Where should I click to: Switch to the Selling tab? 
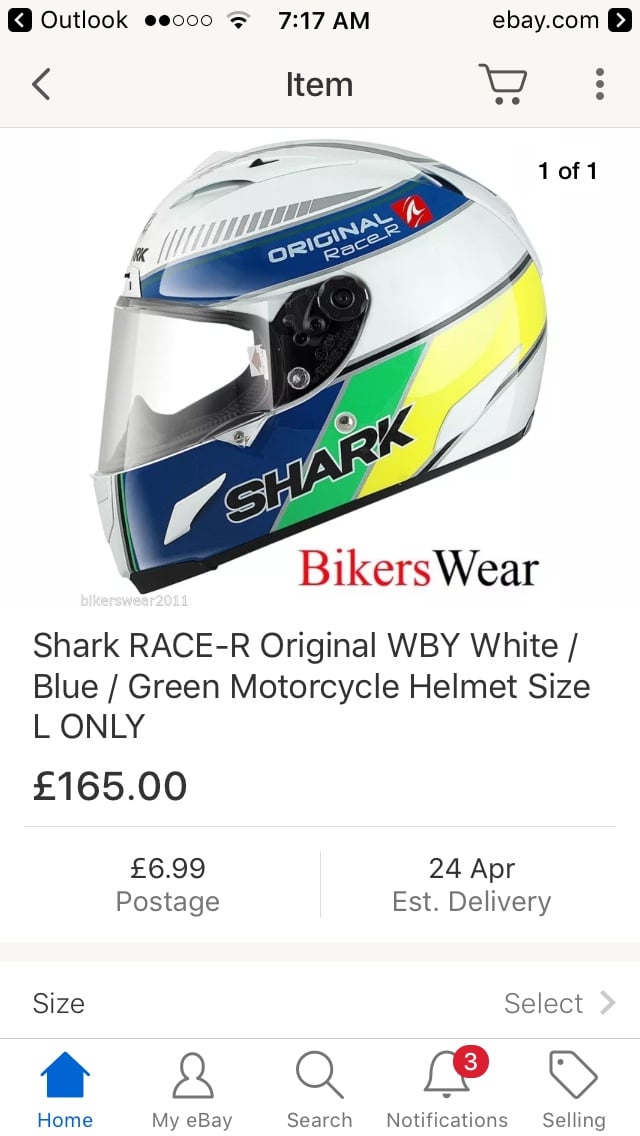click(573, 1090)
